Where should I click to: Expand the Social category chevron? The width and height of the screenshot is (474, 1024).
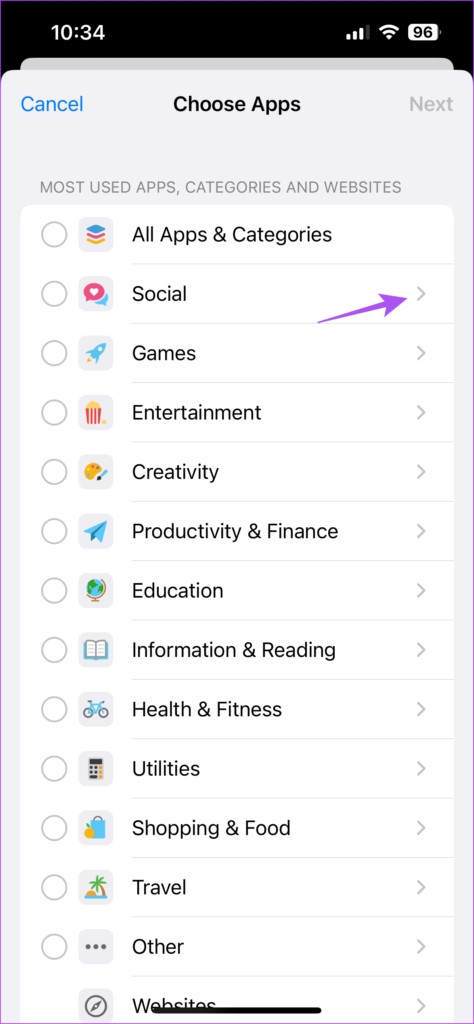coord(421,294)
